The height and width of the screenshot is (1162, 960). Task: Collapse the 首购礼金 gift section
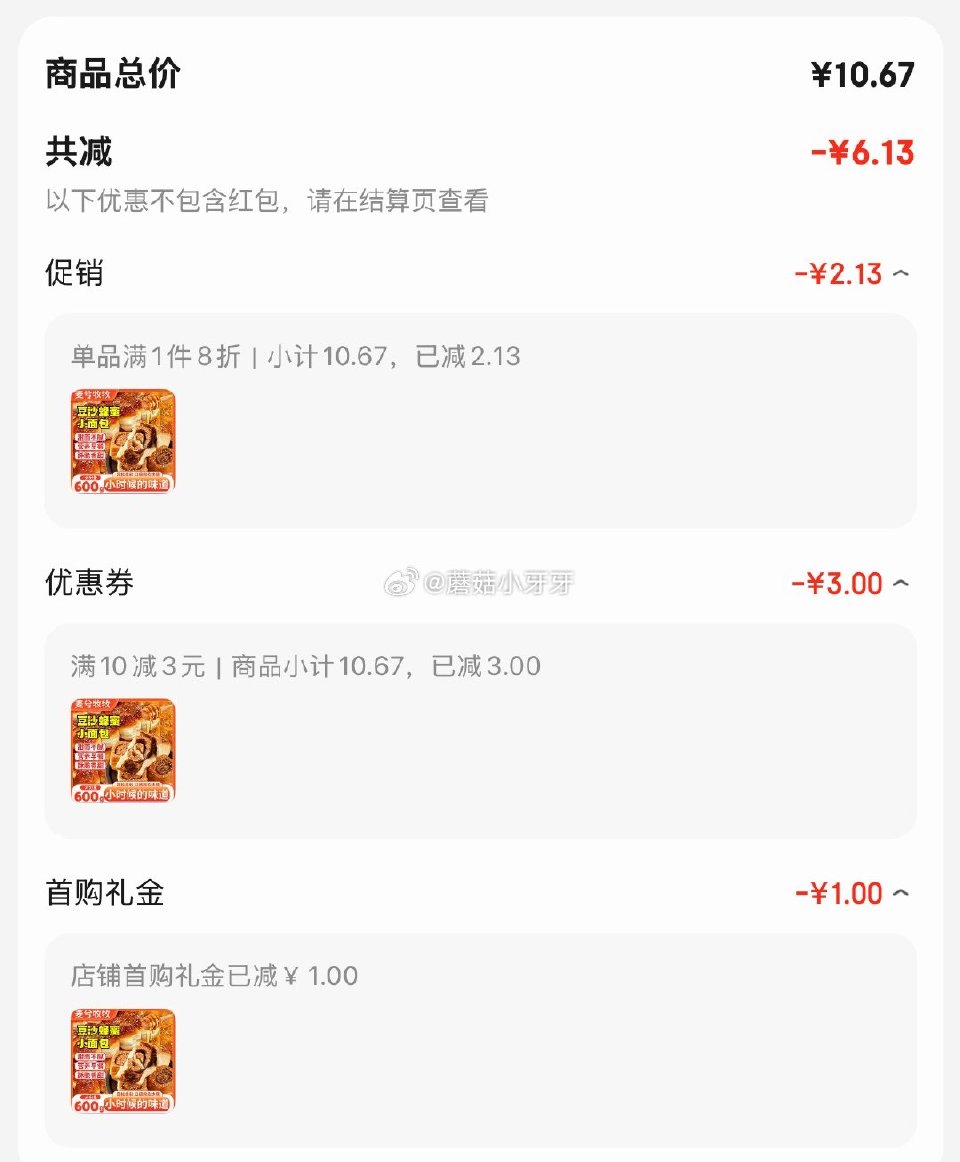point(899,893)
